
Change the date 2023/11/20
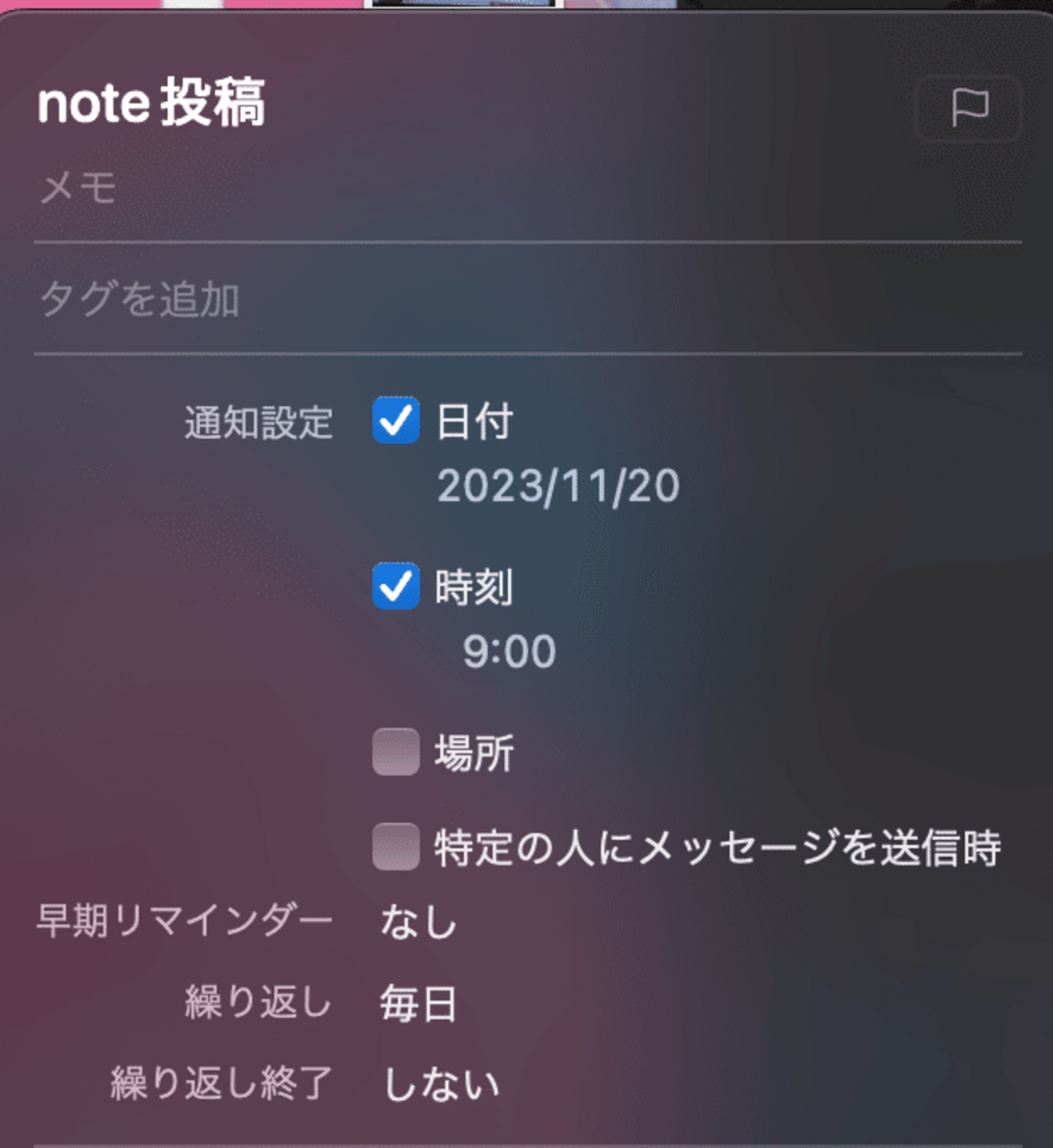(557, 486)
